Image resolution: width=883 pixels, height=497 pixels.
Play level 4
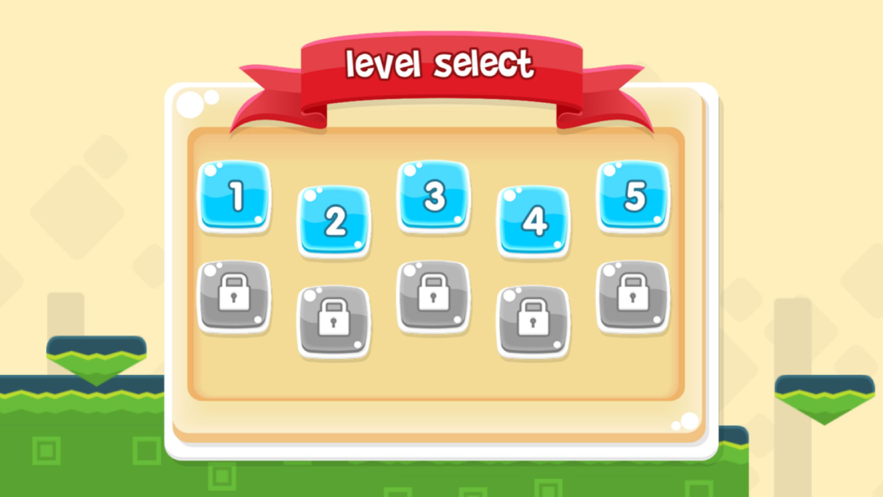(534, 221)
